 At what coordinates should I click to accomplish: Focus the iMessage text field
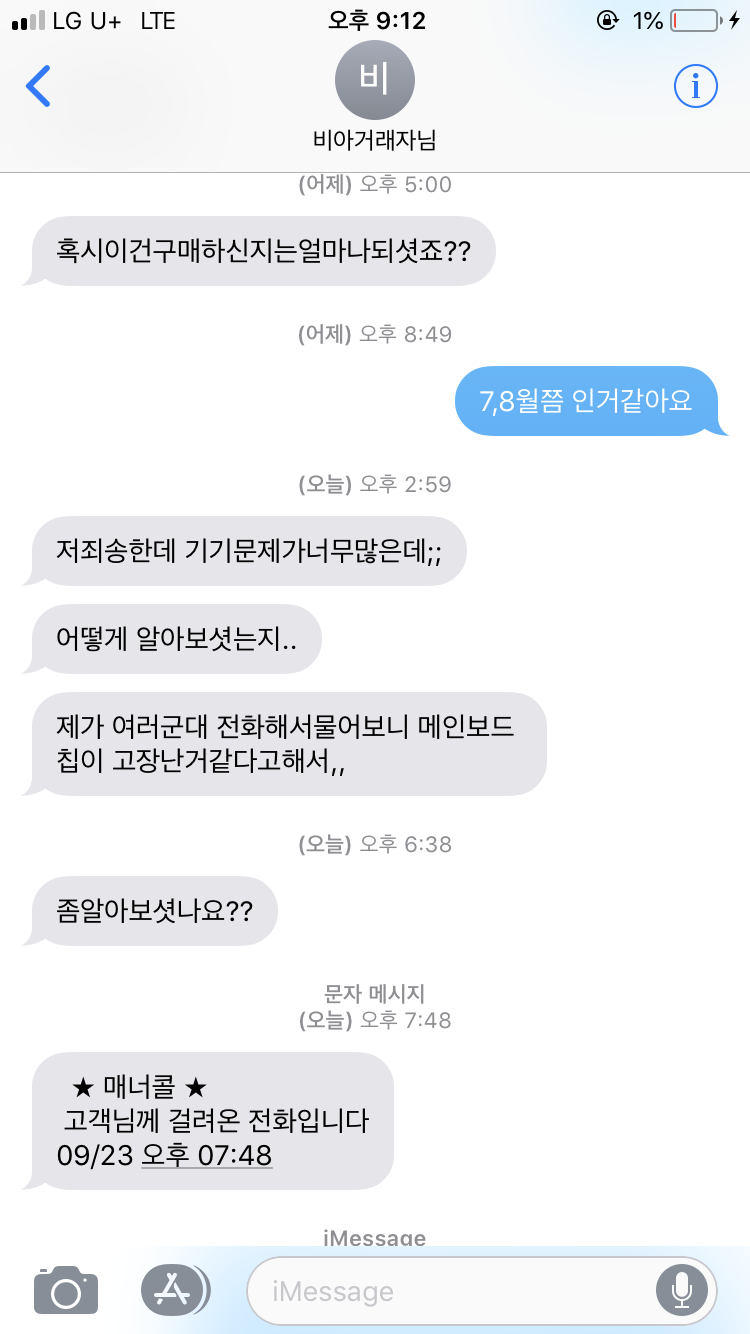pyautogui.click(x=450, y=1290)
